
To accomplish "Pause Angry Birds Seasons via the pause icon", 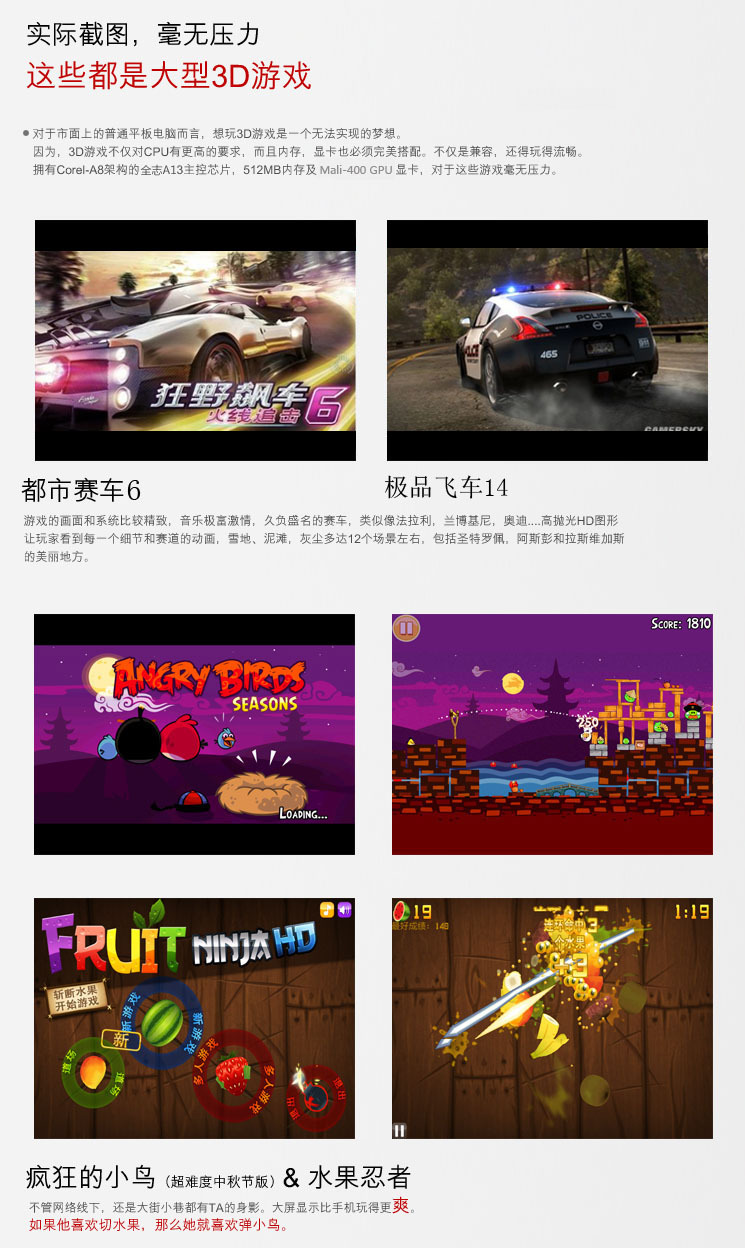I will tap(406, 628).
